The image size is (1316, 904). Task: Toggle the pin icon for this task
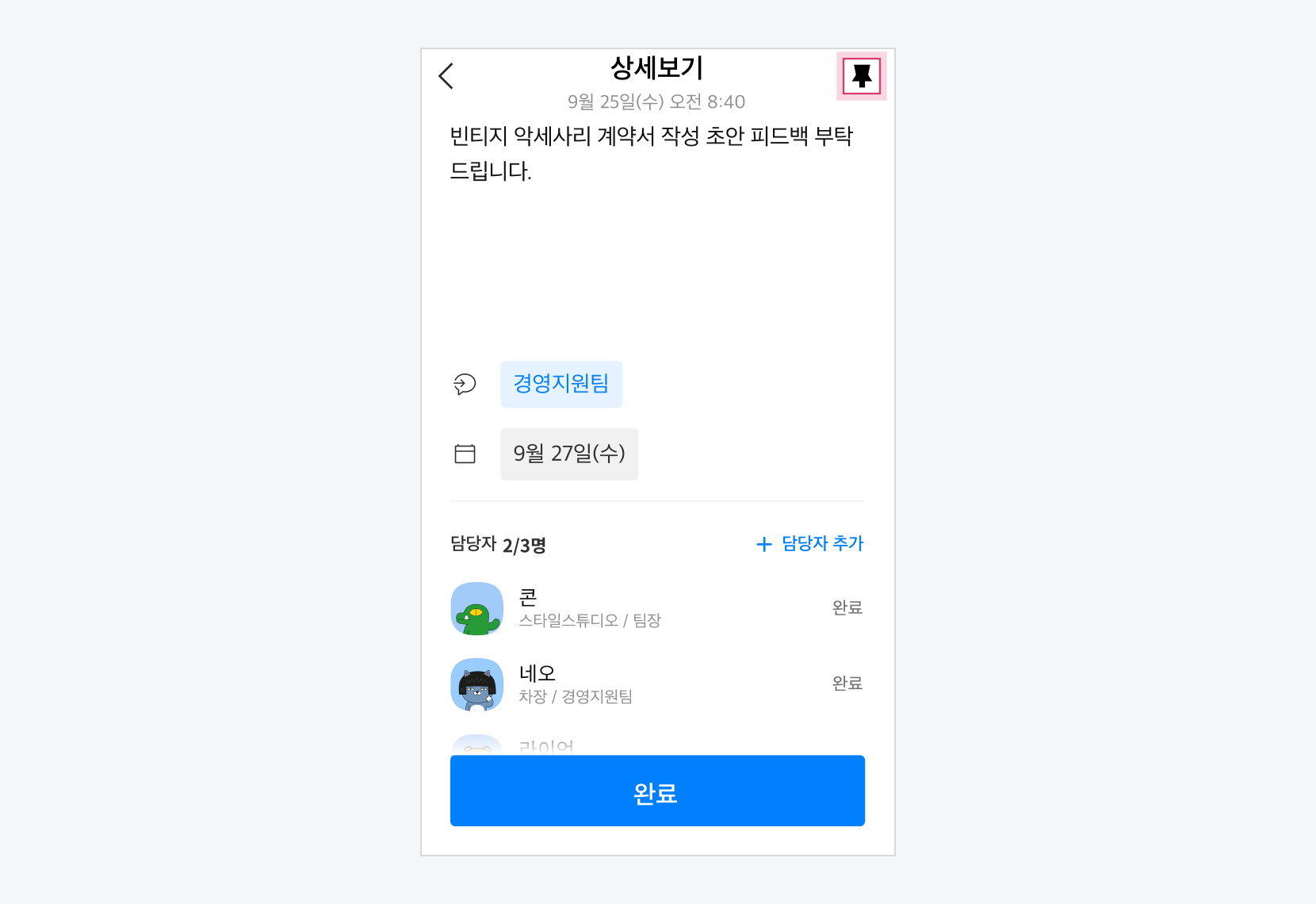pos(861,76)
